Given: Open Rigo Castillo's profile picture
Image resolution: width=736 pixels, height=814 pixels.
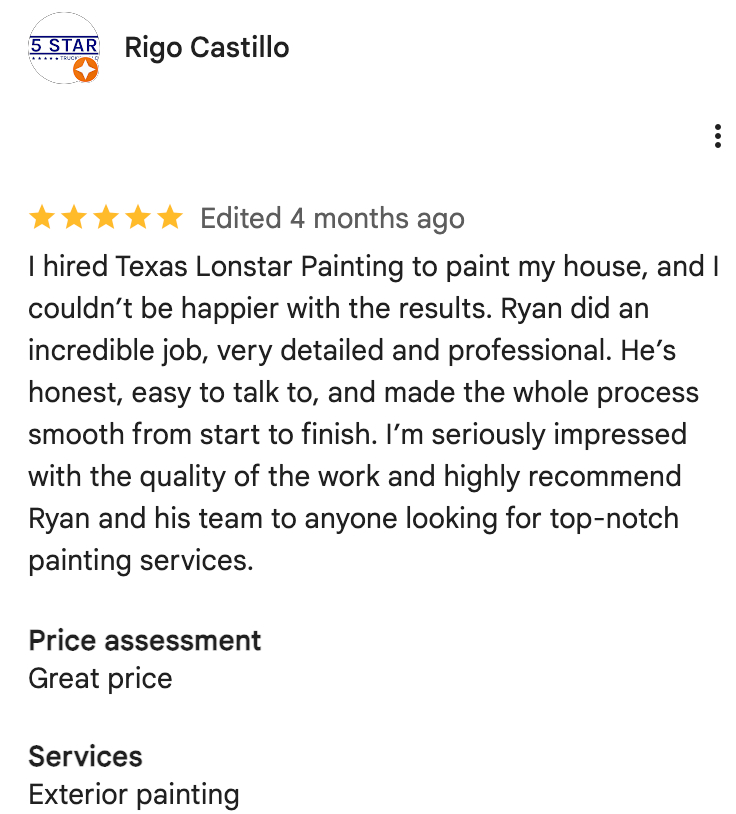Looking at the screenshot, I should point(64,48).
